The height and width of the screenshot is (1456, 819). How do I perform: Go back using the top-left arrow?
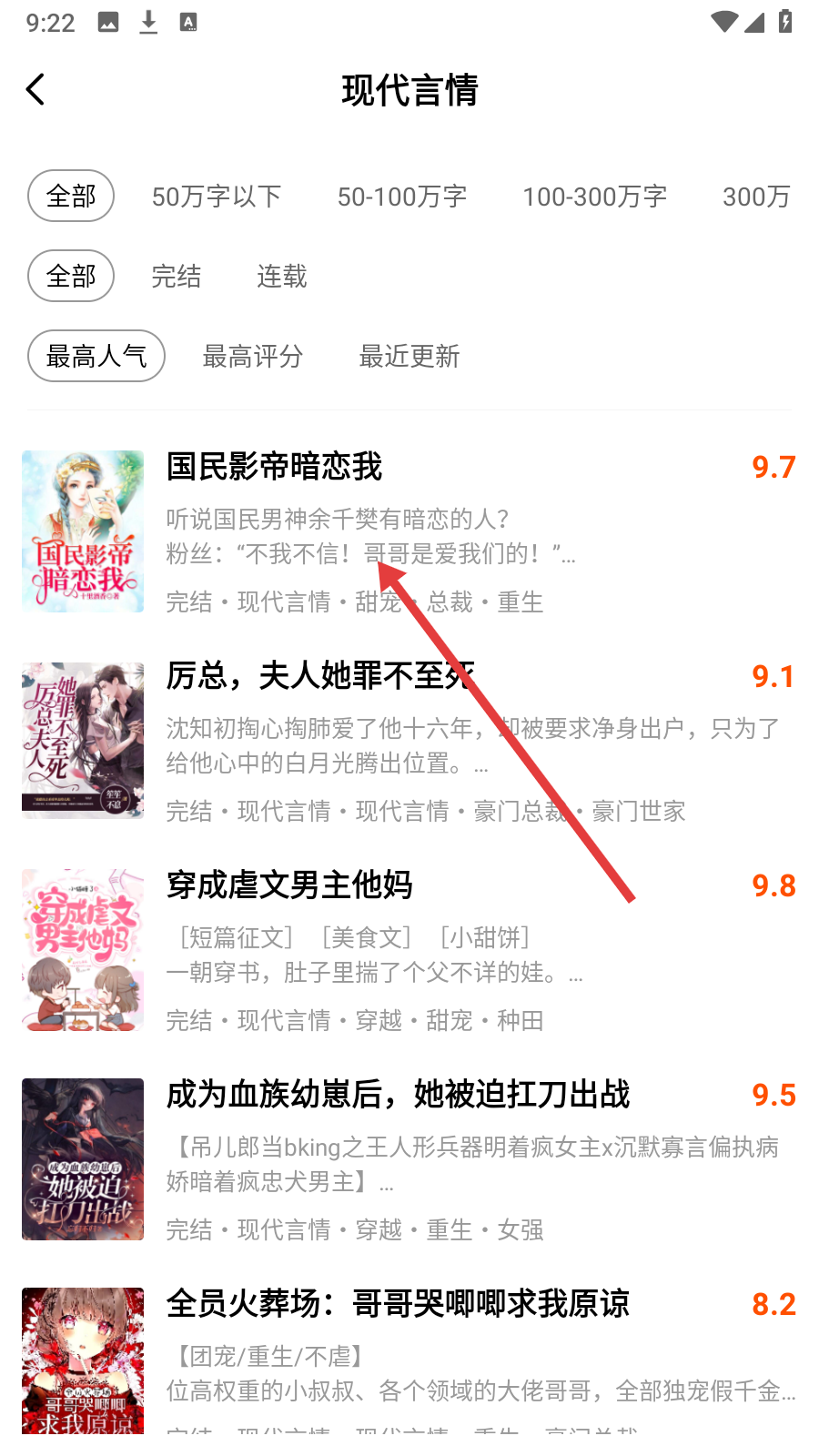[x=35, y=89]
